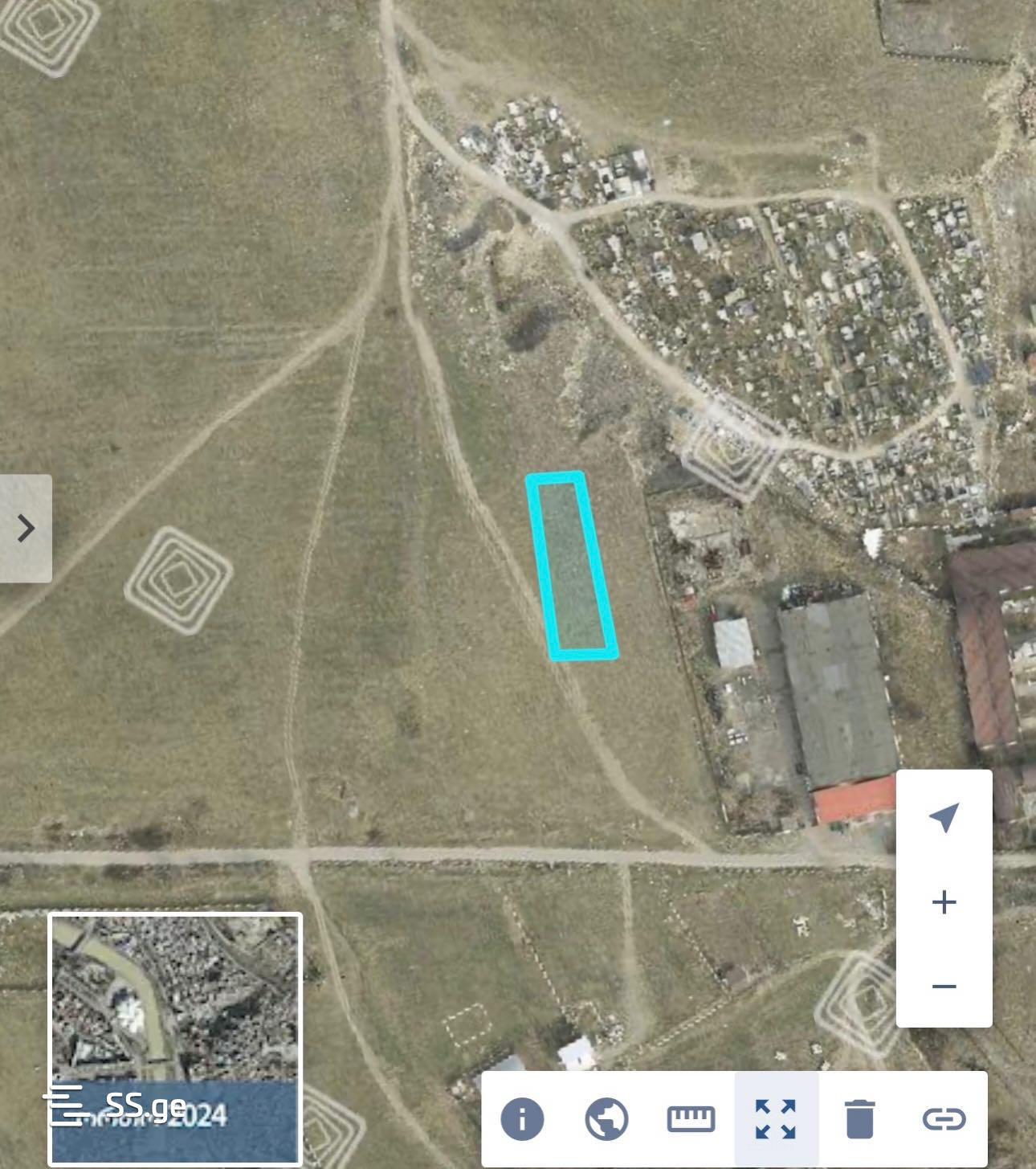Copy the link via chain icon
This screenshot has height=1169, width=1036.
pos(944,1118)
